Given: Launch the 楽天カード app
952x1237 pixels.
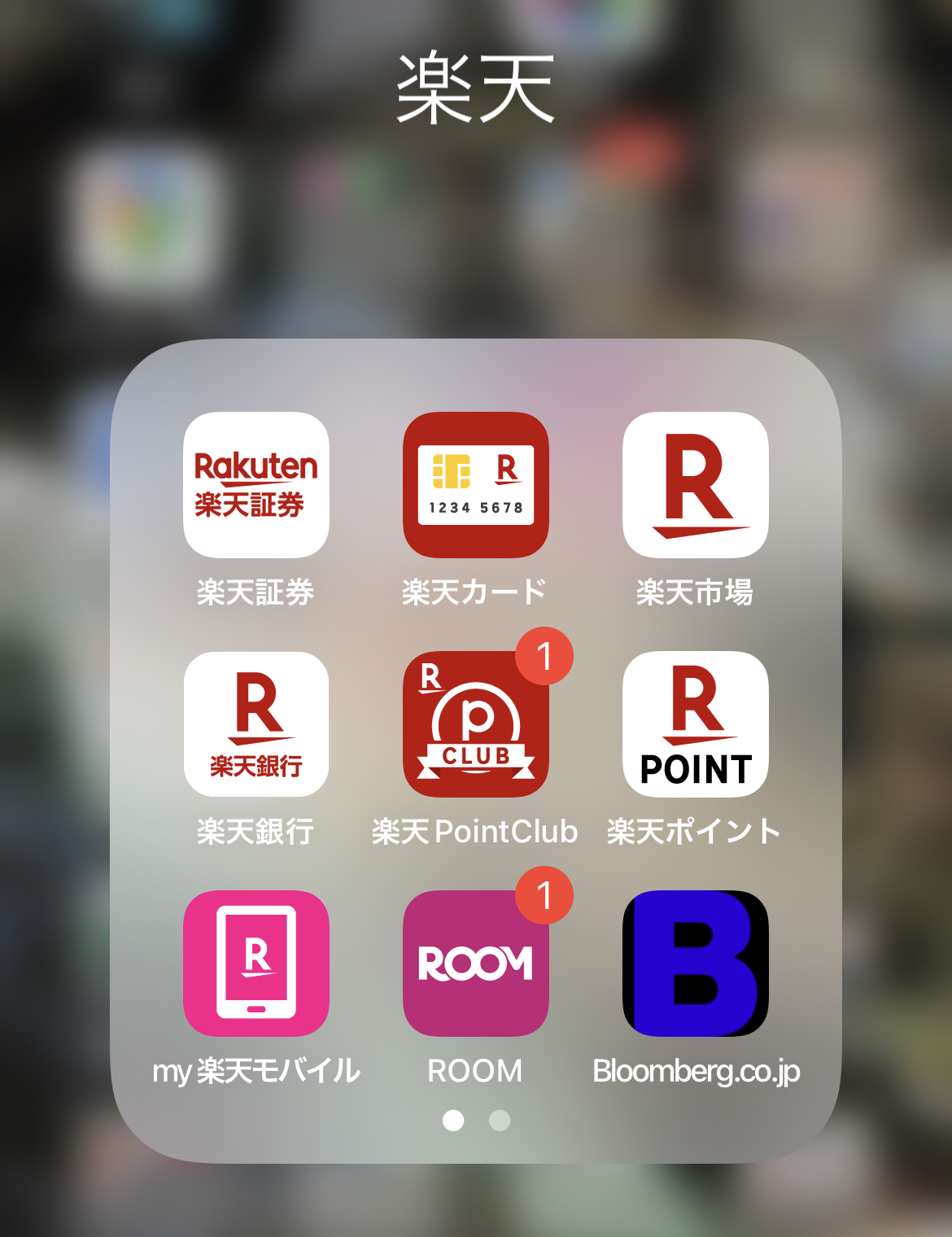Looking at the screenshot, I should point(476,485).
